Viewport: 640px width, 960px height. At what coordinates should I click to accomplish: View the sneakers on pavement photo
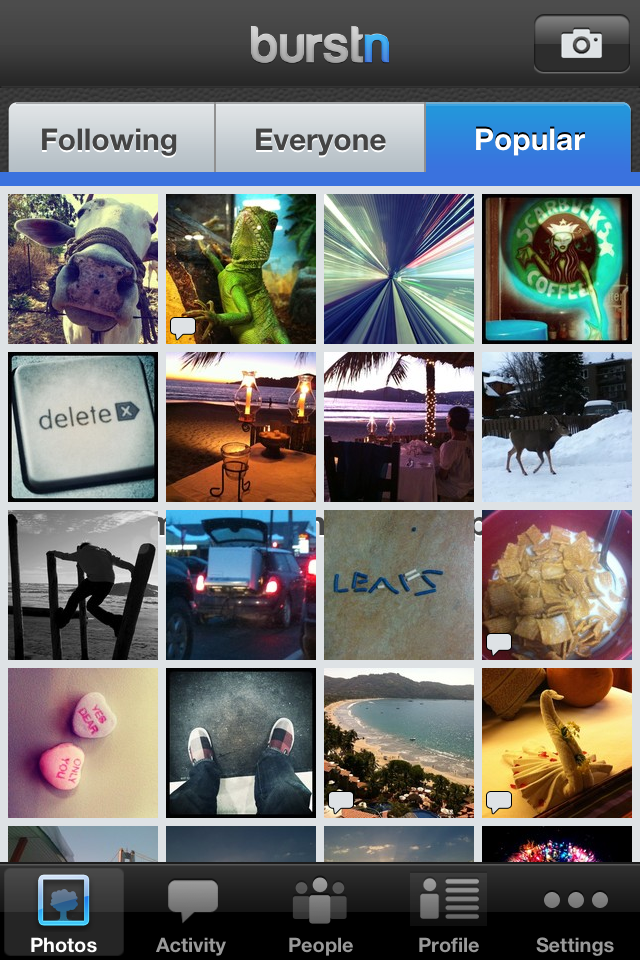(241, 743)
